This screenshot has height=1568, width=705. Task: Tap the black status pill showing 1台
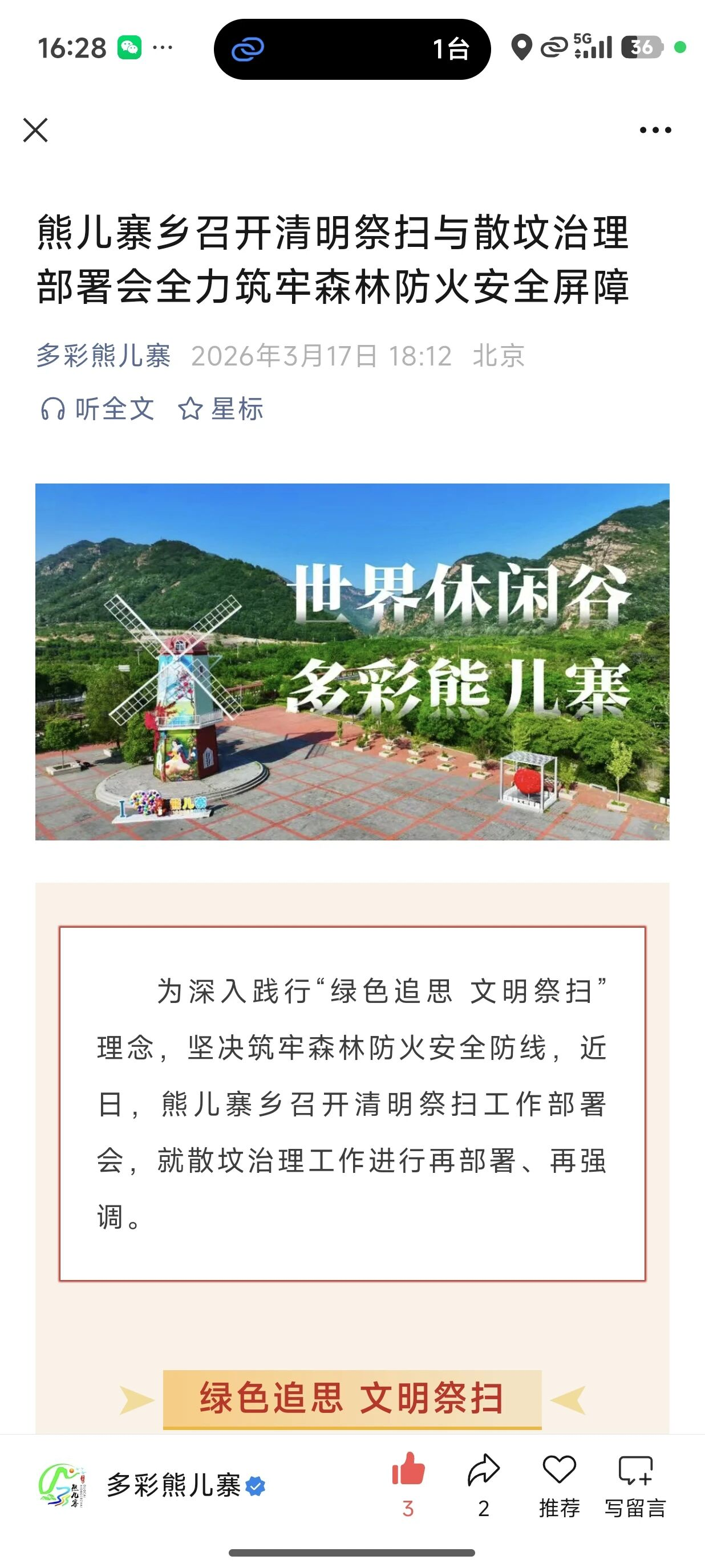pos(352,48)
